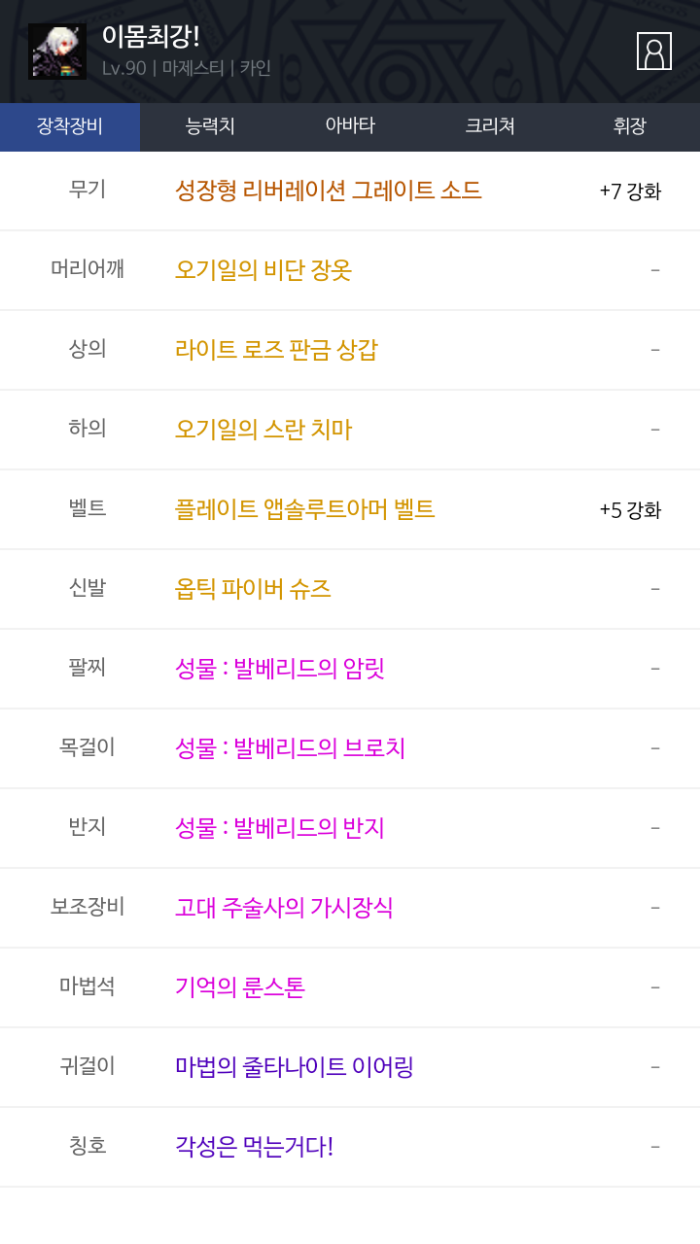The image size is (700, 1244).
Task: View 기억의 룬스톤 magic stone details
Action: (x=240, y=987)
